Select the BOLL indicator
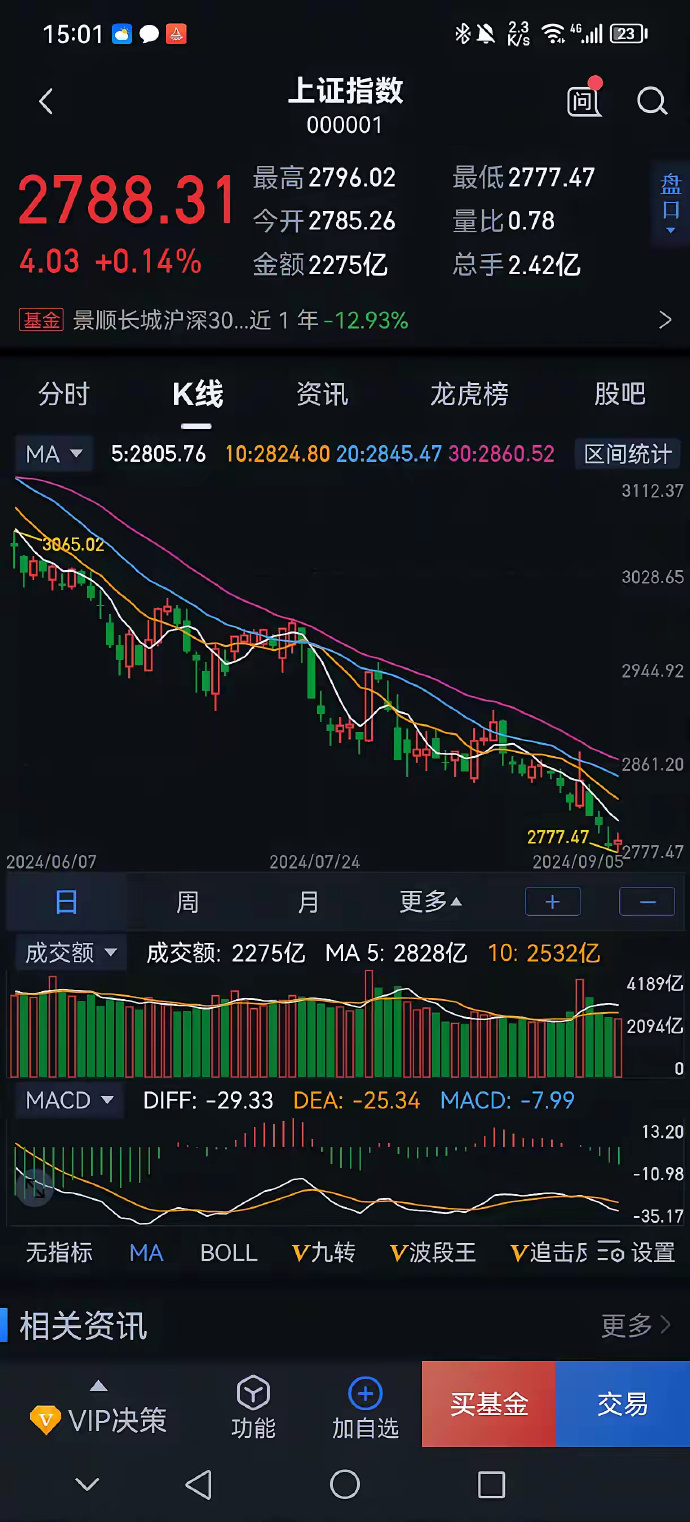Image resolution: width=690 pixels, height=1522 pixels. pyautogui.click(x=228, y=1253)
